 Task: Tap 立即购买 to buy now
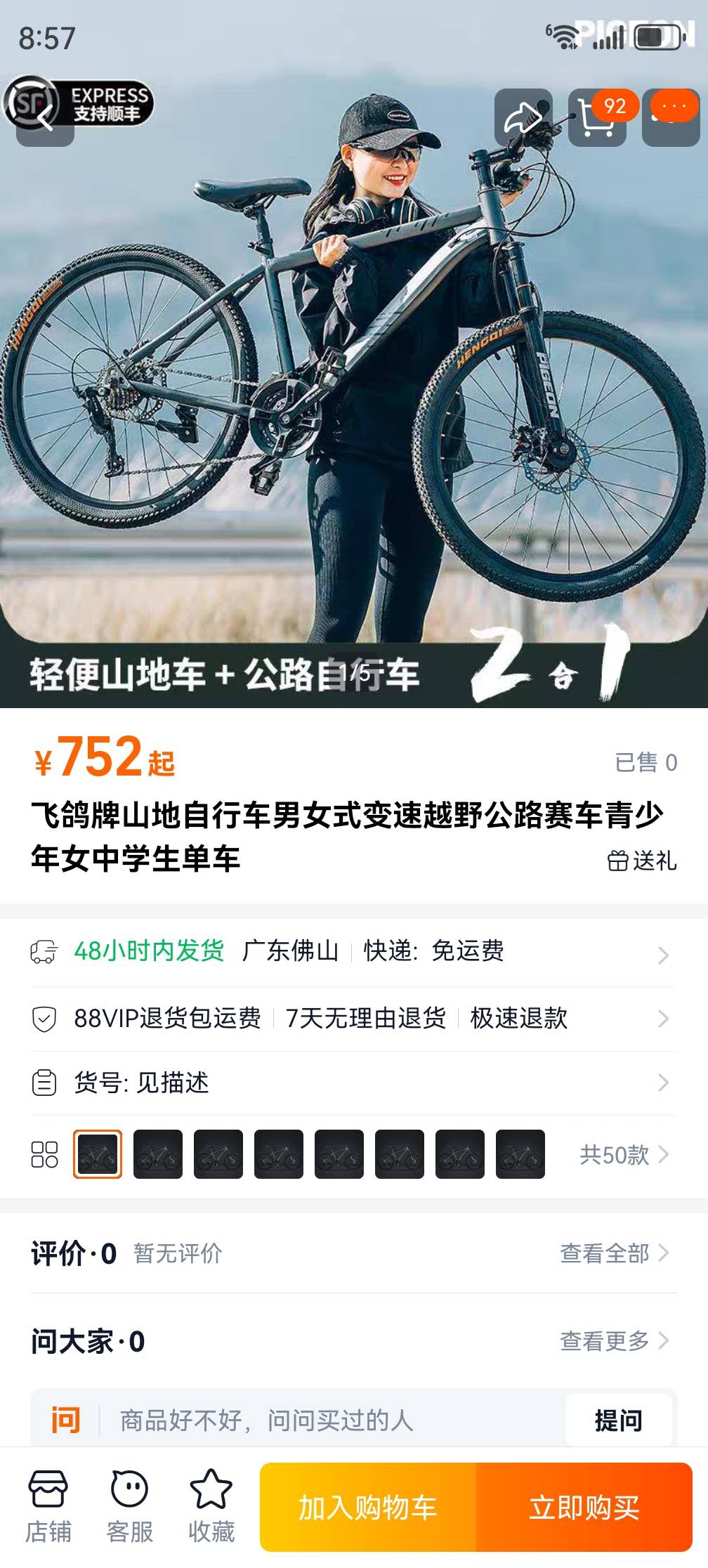pos(584,1508)
